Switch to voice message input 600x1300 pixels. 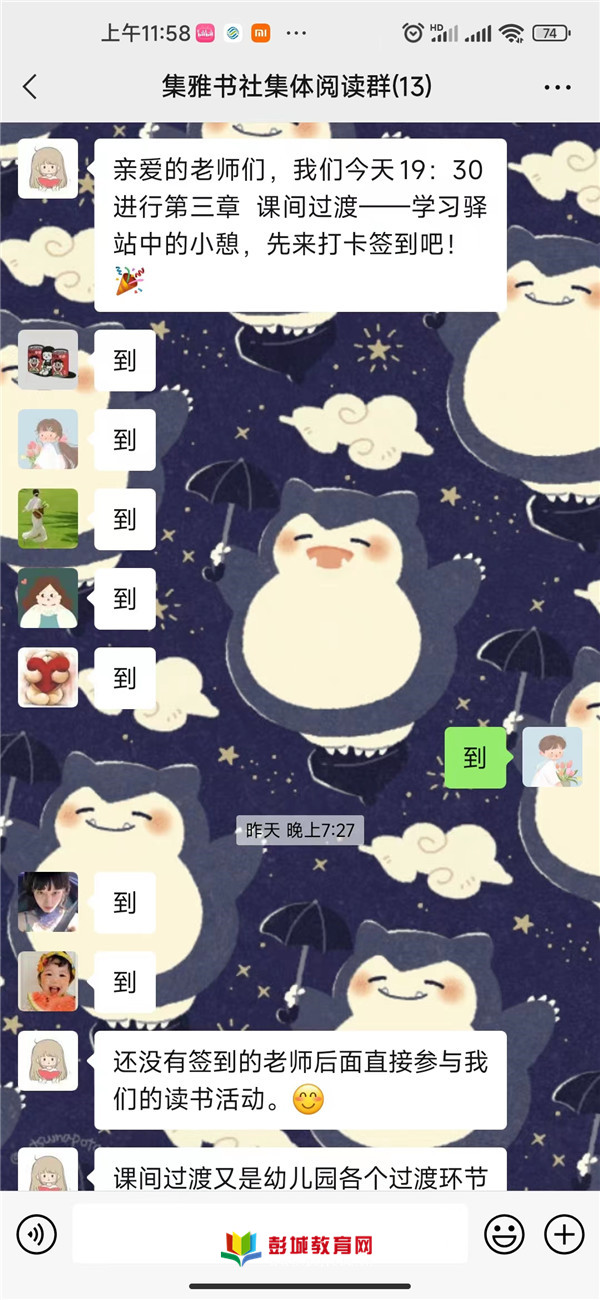36,1234
